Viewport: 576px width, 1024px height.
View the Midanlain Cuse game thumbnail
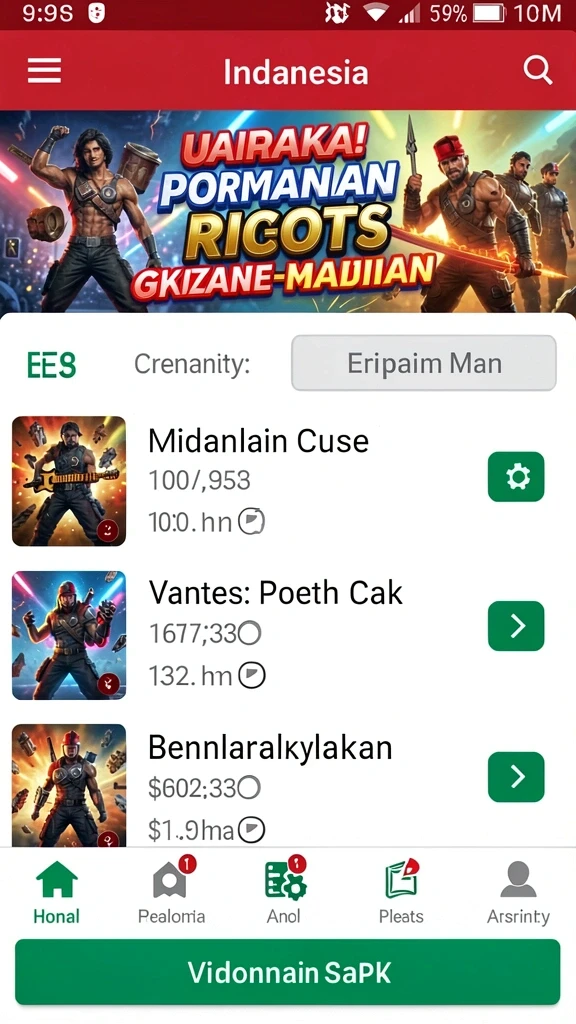[x=69, y=481]
